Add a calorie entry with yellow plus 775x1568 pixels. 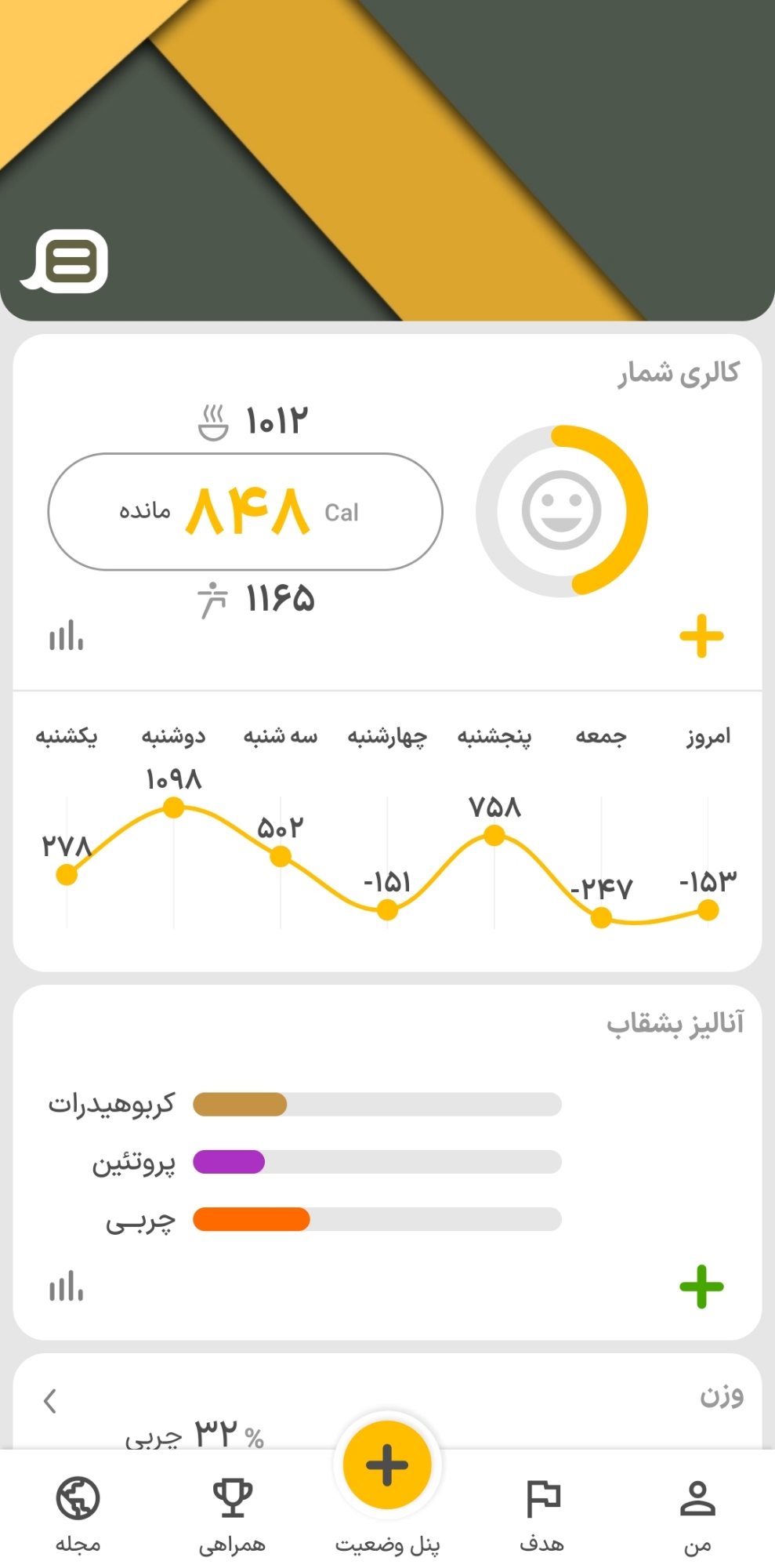[x=701, y=636]
